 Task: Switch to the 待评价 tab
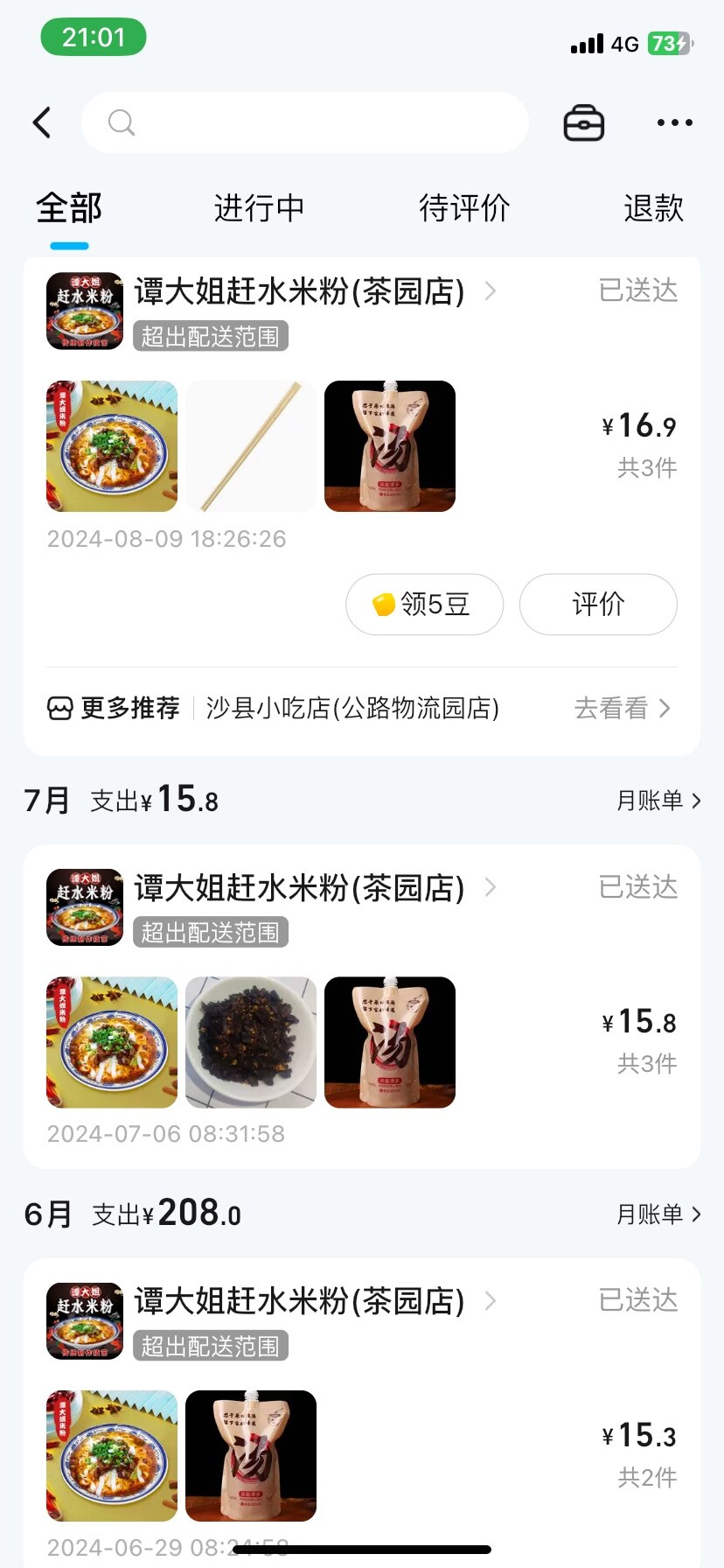[x=464, y=208]
